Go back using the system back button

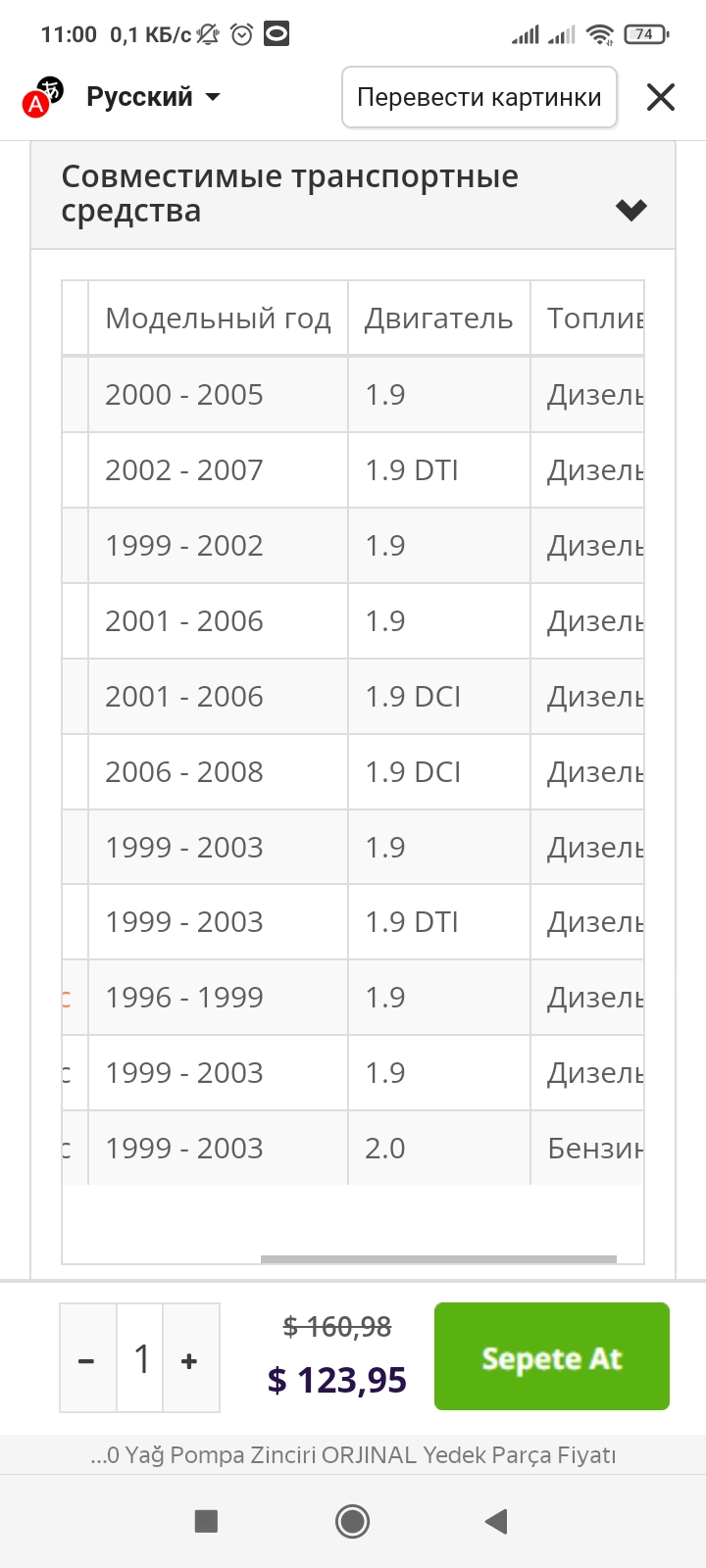click(x=496, y=1521)
